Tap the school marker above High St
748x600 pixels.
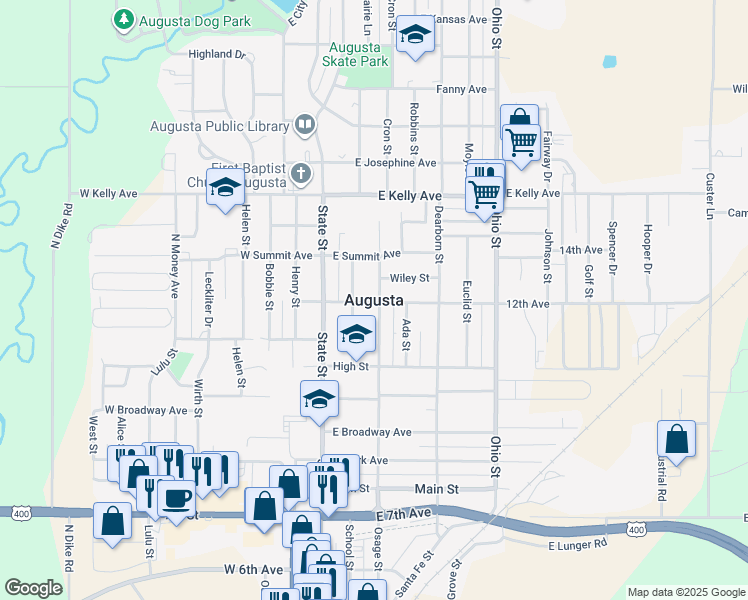(356, 335)
